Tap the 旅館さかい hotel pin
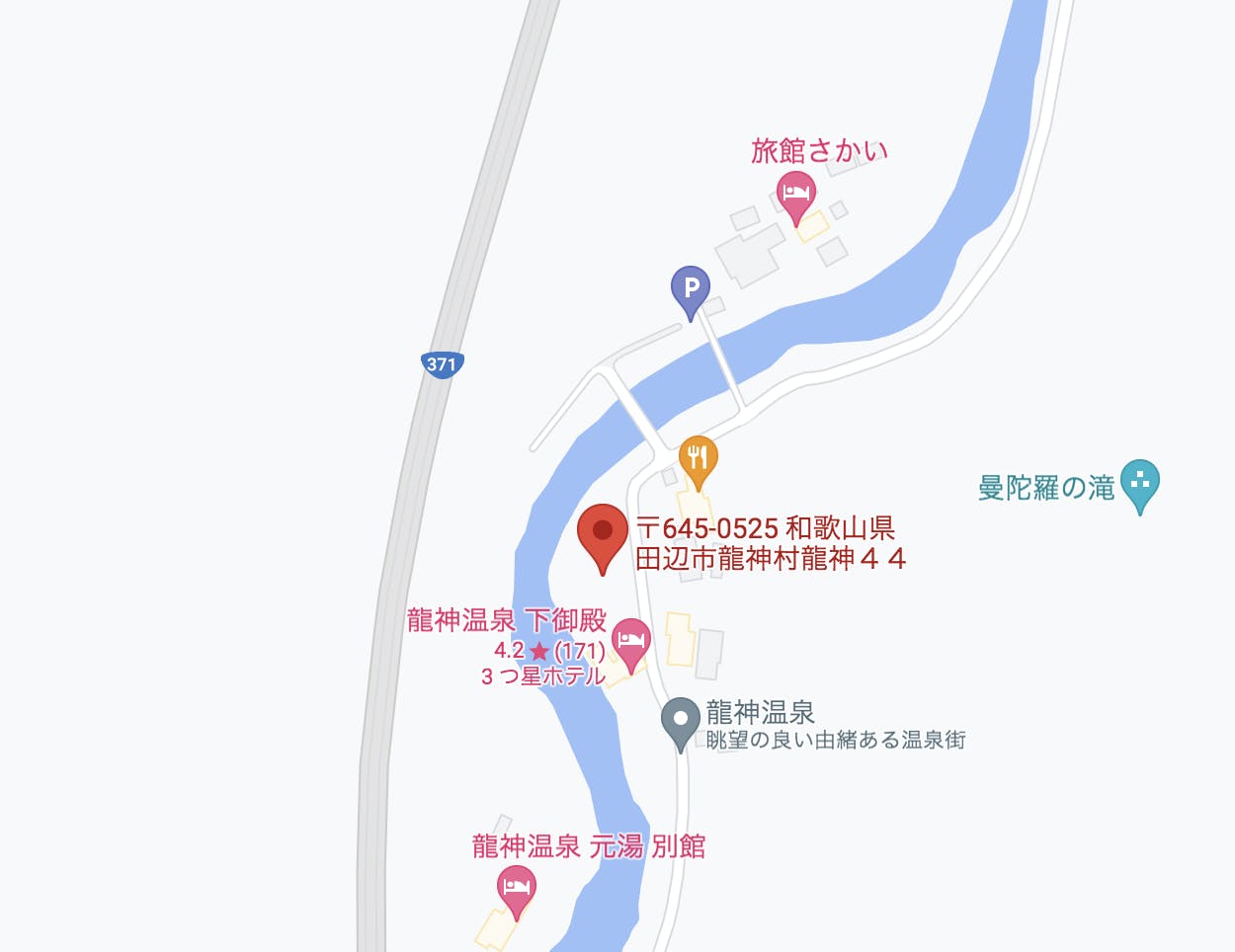The width and height of the screenshot is (1235, 952). (x=795, y=193)
